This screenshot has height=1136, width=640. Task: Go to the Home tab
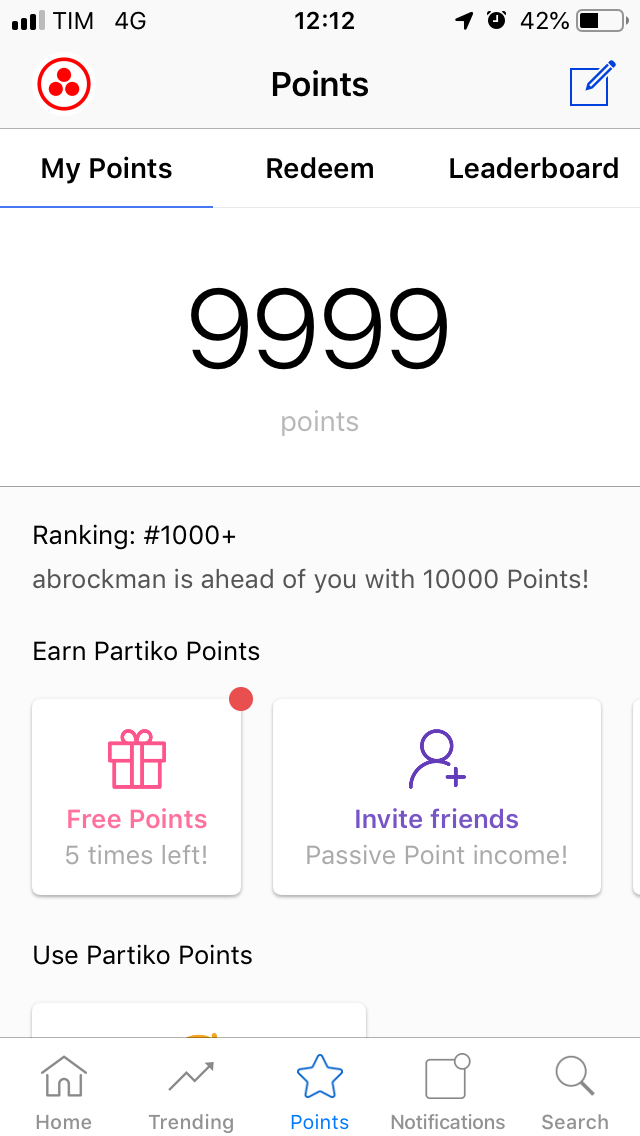point(63,1092)
